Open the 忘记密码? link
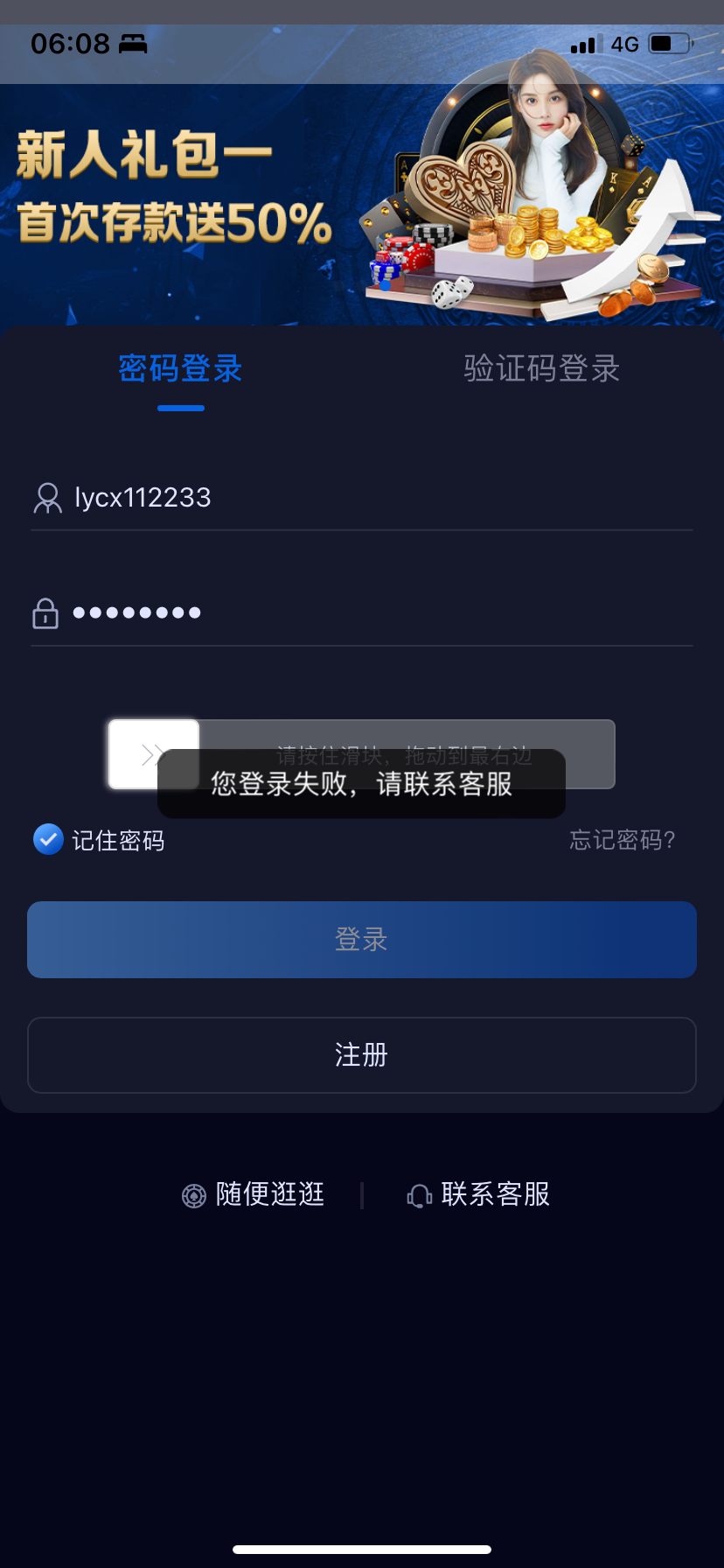The image size is (724, 1568). pyautogui.click(x=622, y=840)
